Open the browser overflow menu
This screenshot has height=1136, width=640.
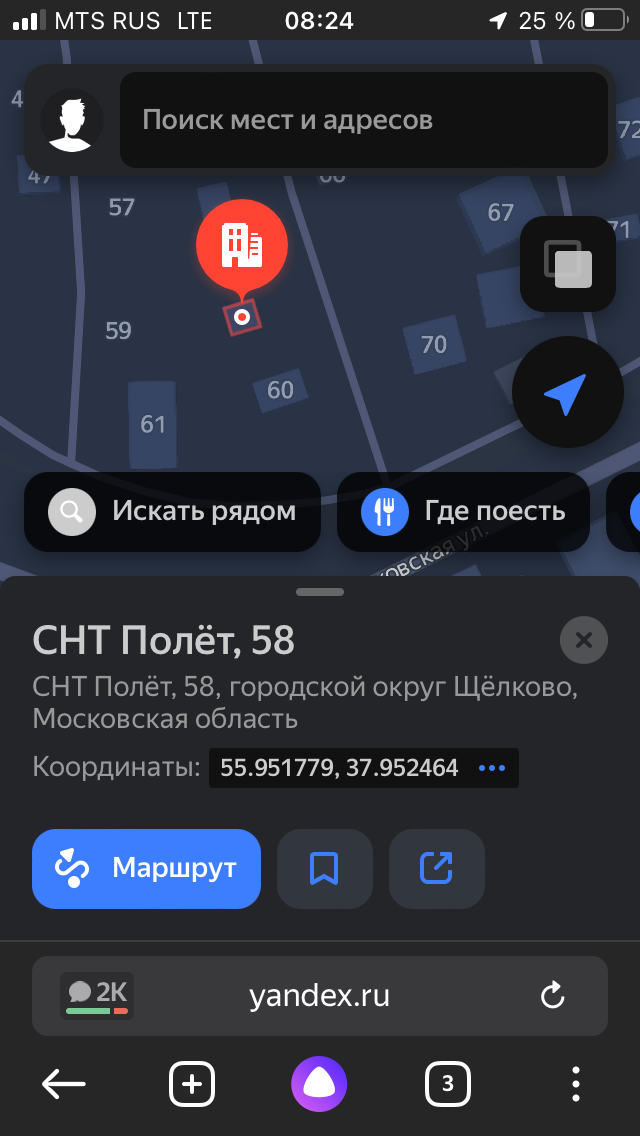coord(575,1083)
